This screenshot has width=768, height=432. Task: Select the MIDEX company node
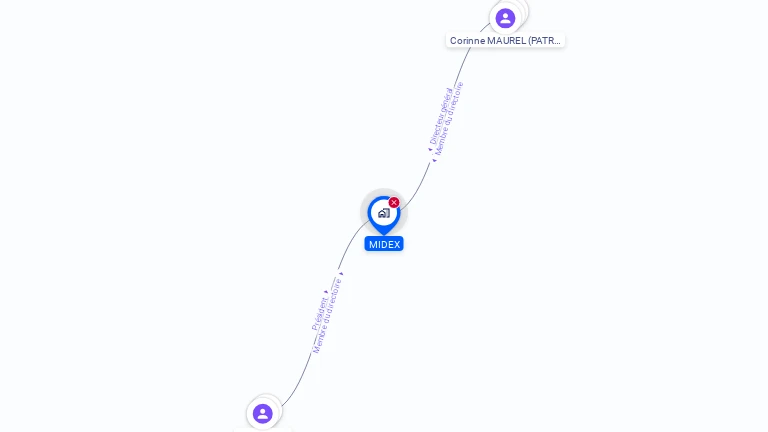click(x=383, y=213)
